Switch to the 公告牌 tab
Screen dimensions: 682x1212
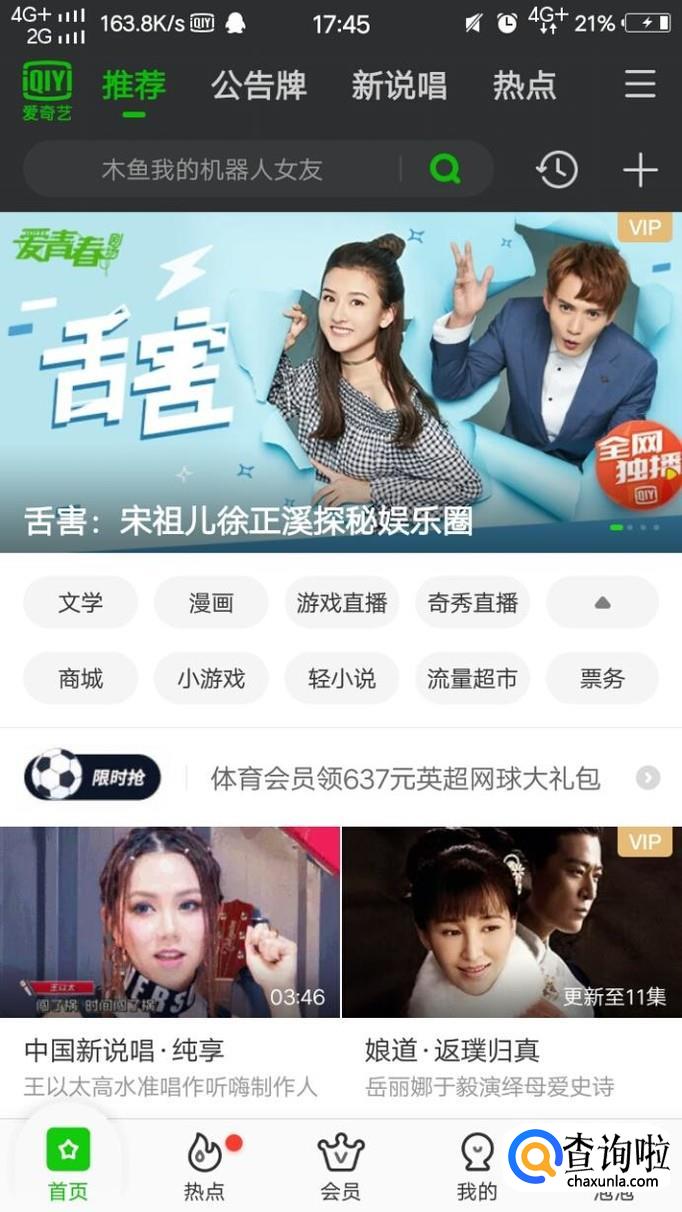click(259, 85)
